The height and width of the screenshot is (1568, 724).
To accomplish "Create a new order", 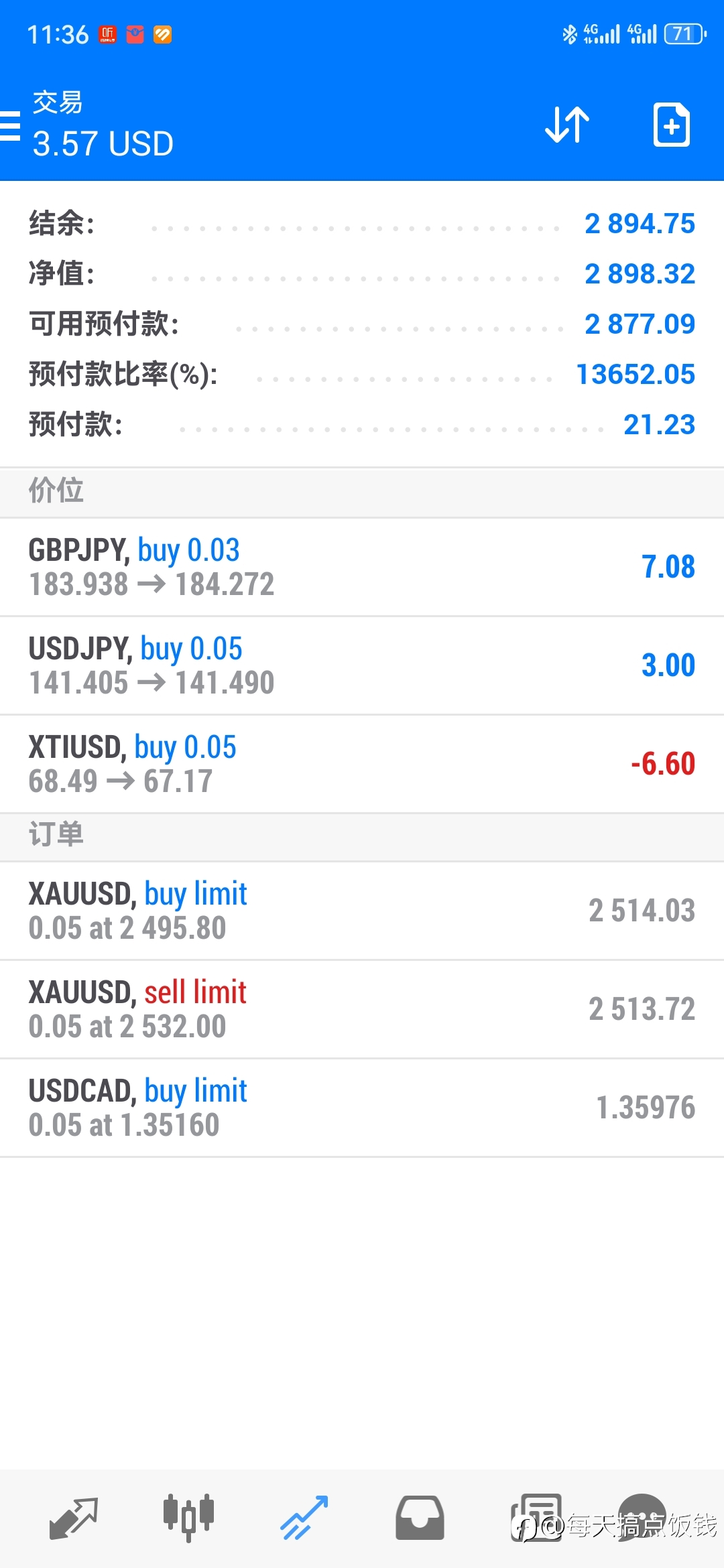I will (672, 125).
